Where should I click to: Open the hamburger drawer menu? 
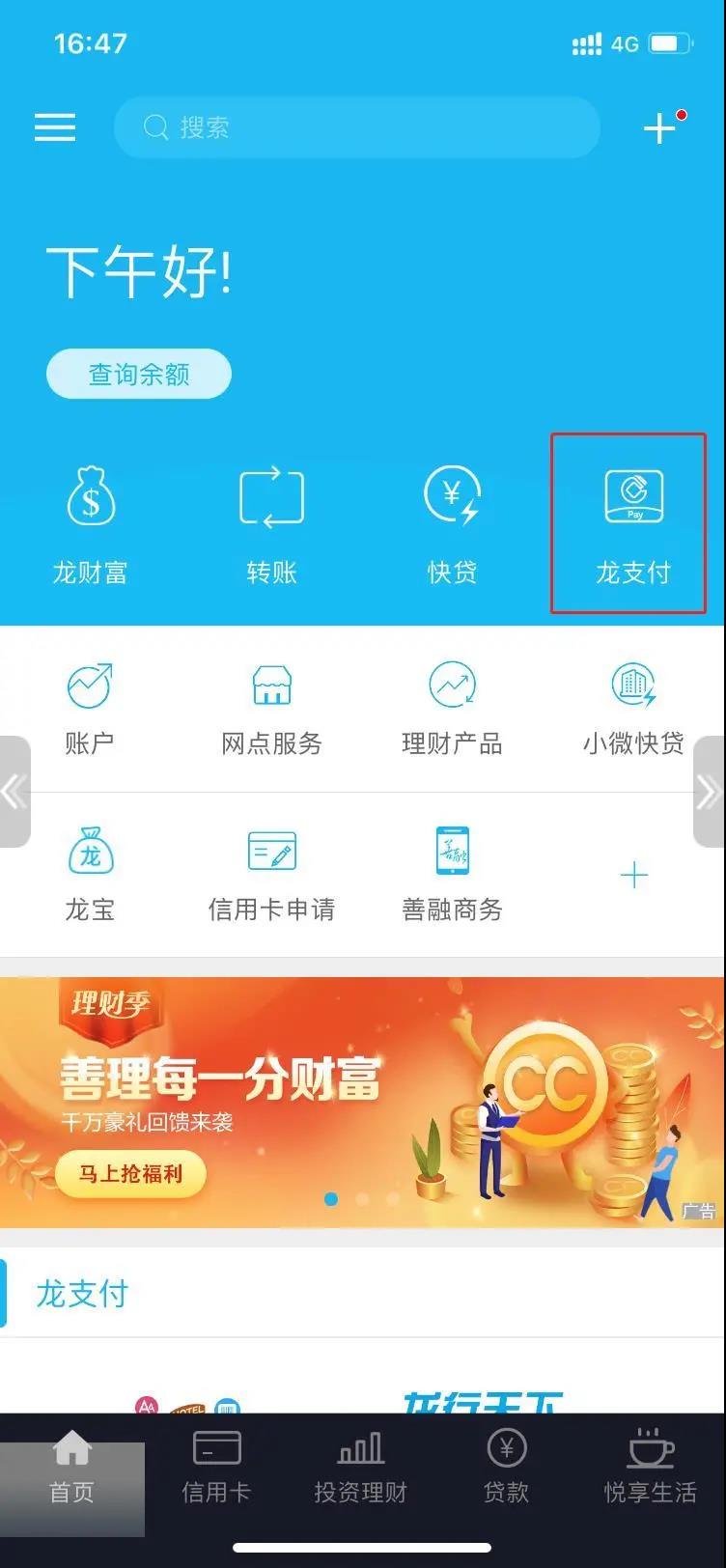click(x=55, y=126)
